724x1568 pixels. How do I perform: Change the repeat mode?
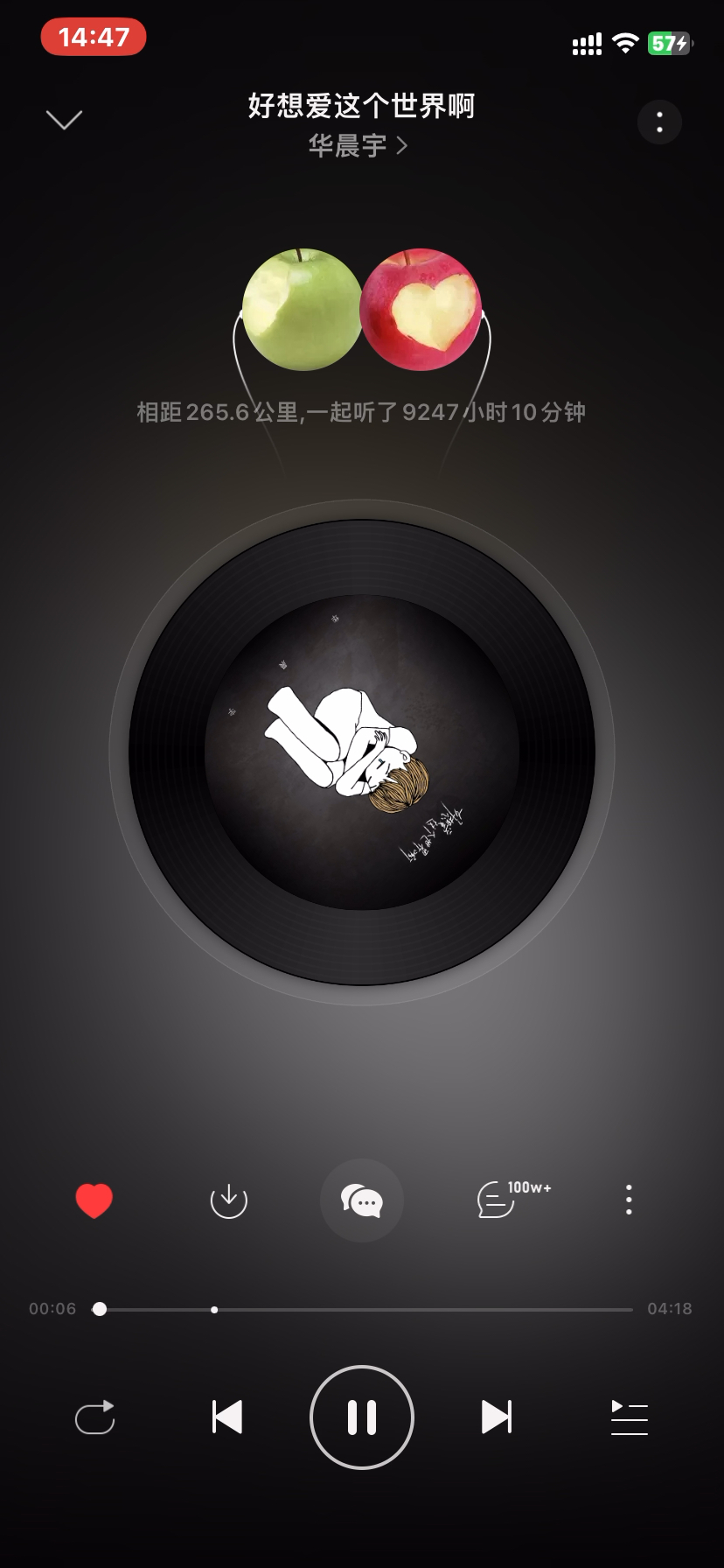[95, 1417]
